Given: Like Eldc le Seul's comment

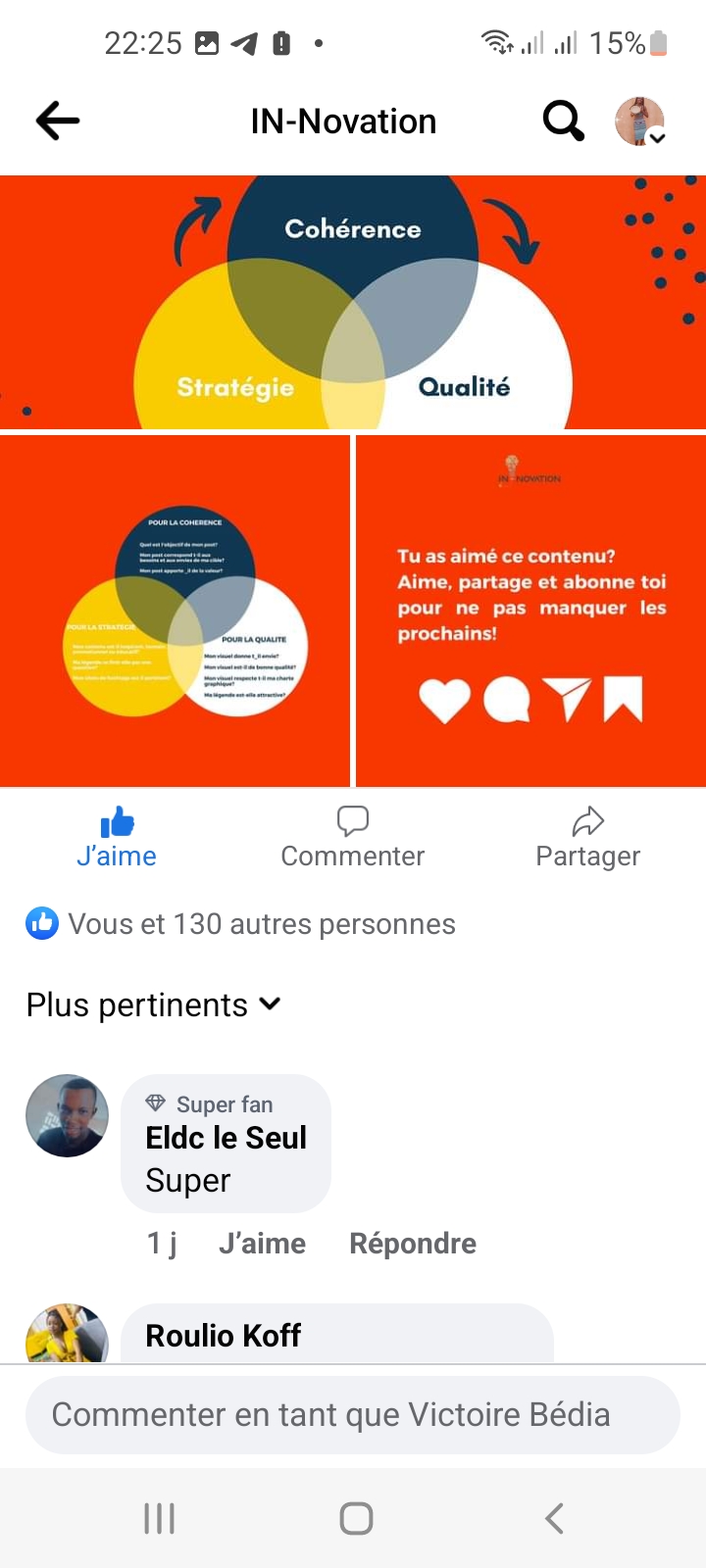Looking at the screenshot, I should (x=262, y=1244).
